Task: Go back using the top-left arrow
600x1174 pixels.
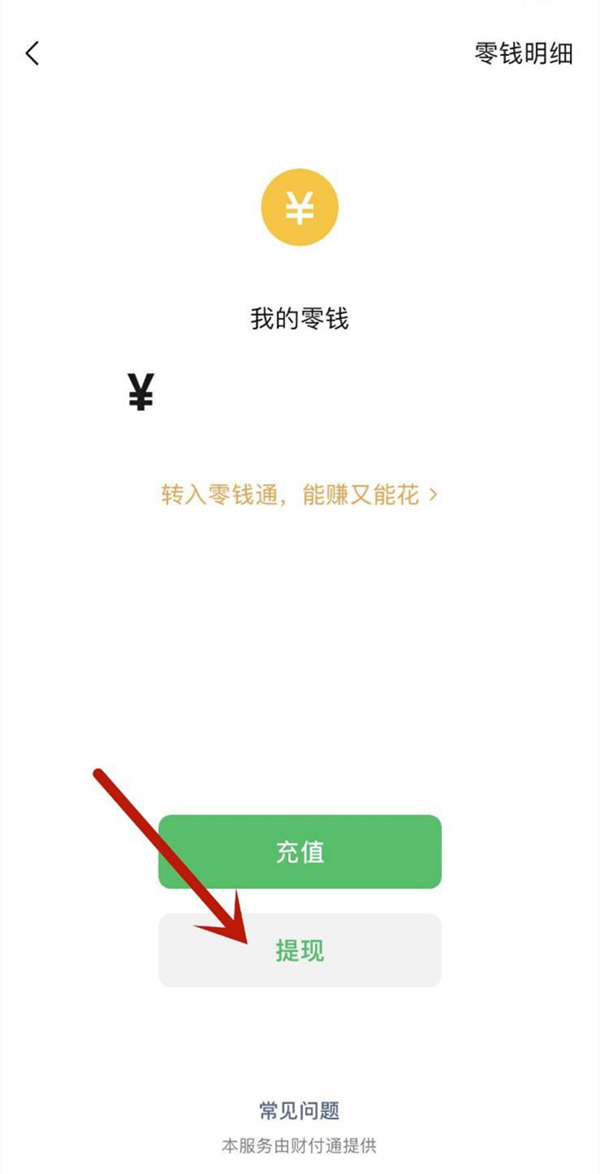Action: [x=33, y=54]
